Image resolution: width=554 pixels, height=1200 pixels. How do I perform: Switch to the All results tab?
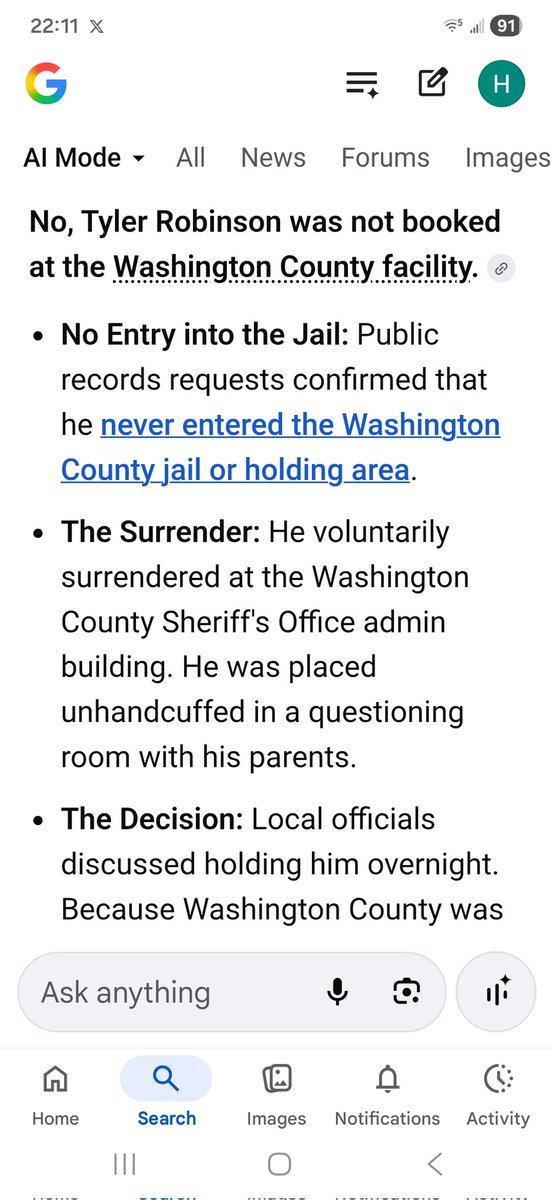pos(191,158)
